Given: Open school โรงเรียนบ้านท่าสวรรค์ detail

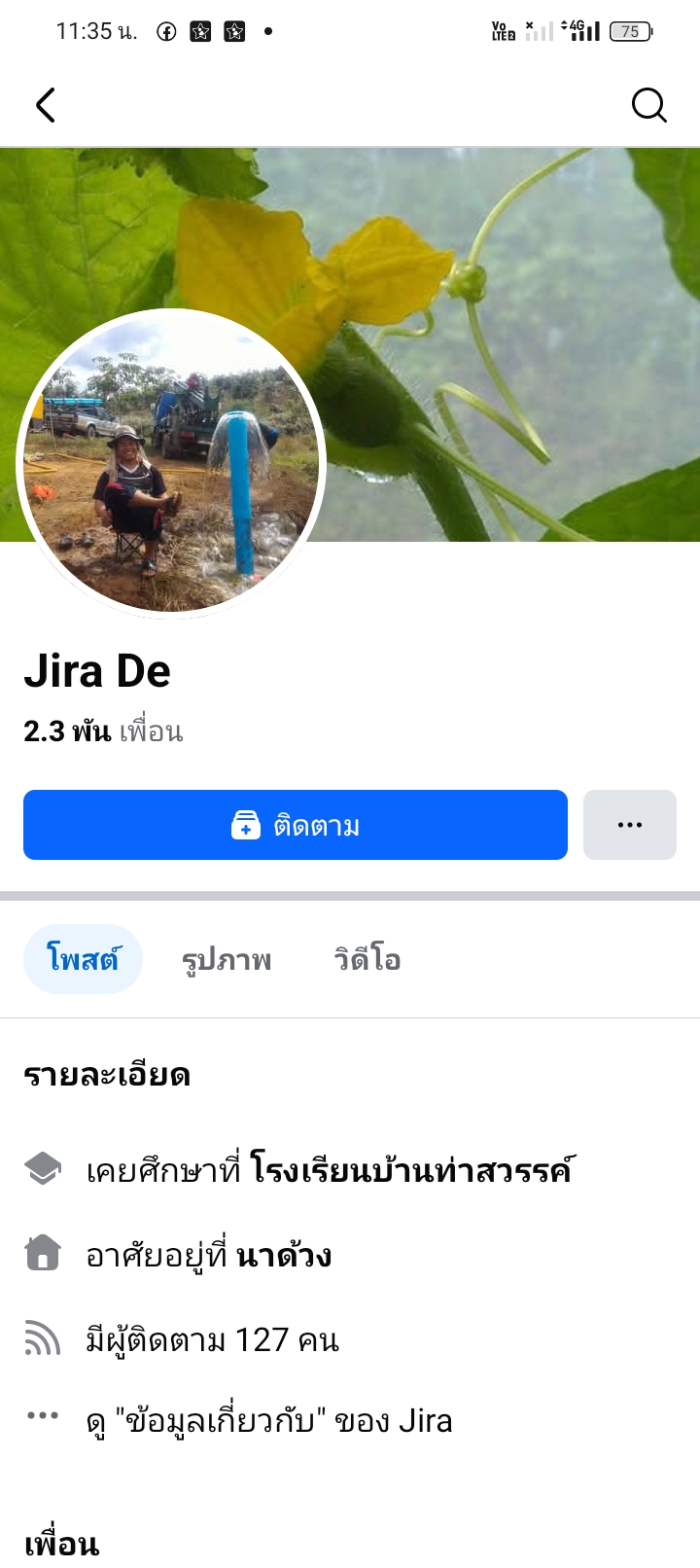Looking at the screenshot, I should [x=412, y=1169].
